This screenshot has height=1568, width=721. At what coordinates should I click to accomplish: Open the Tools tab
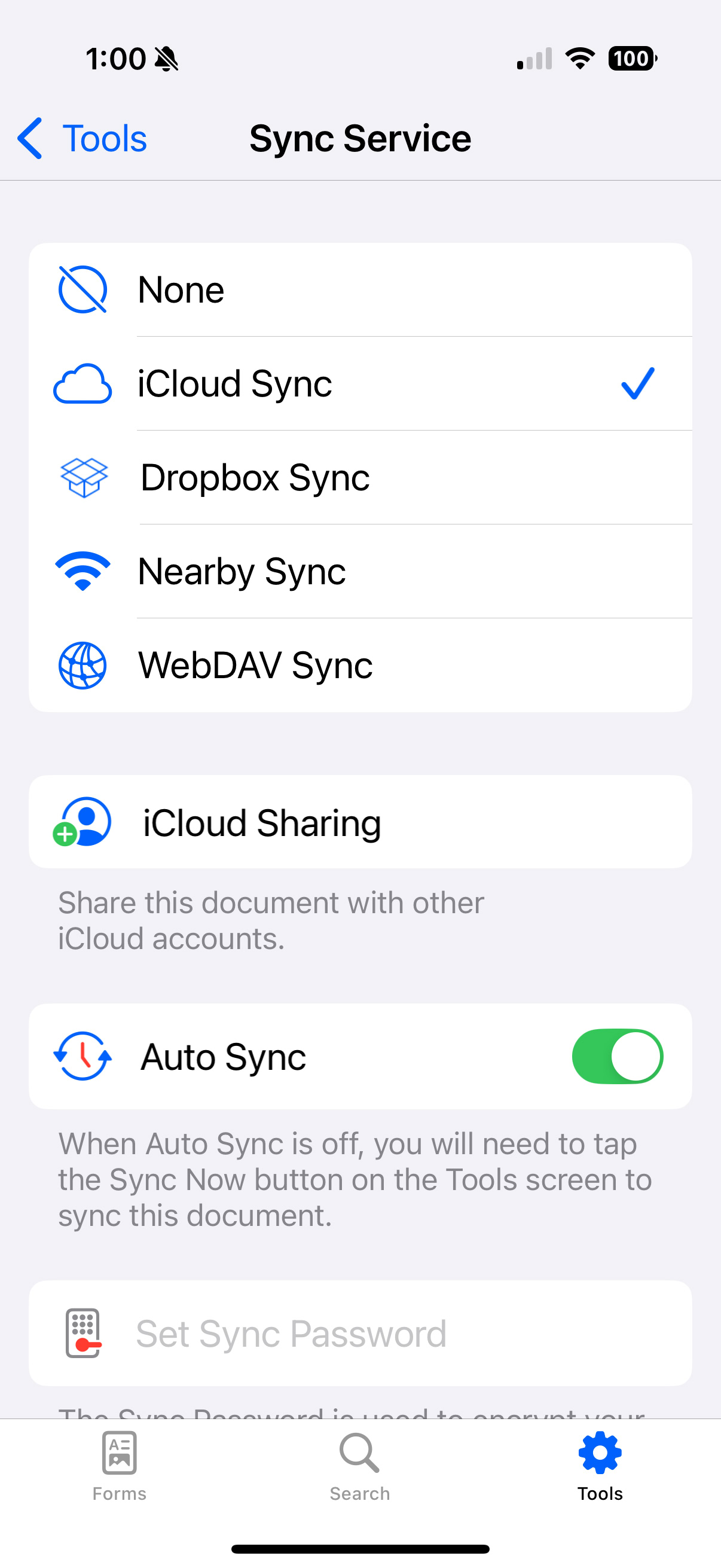coord(600,1466)
